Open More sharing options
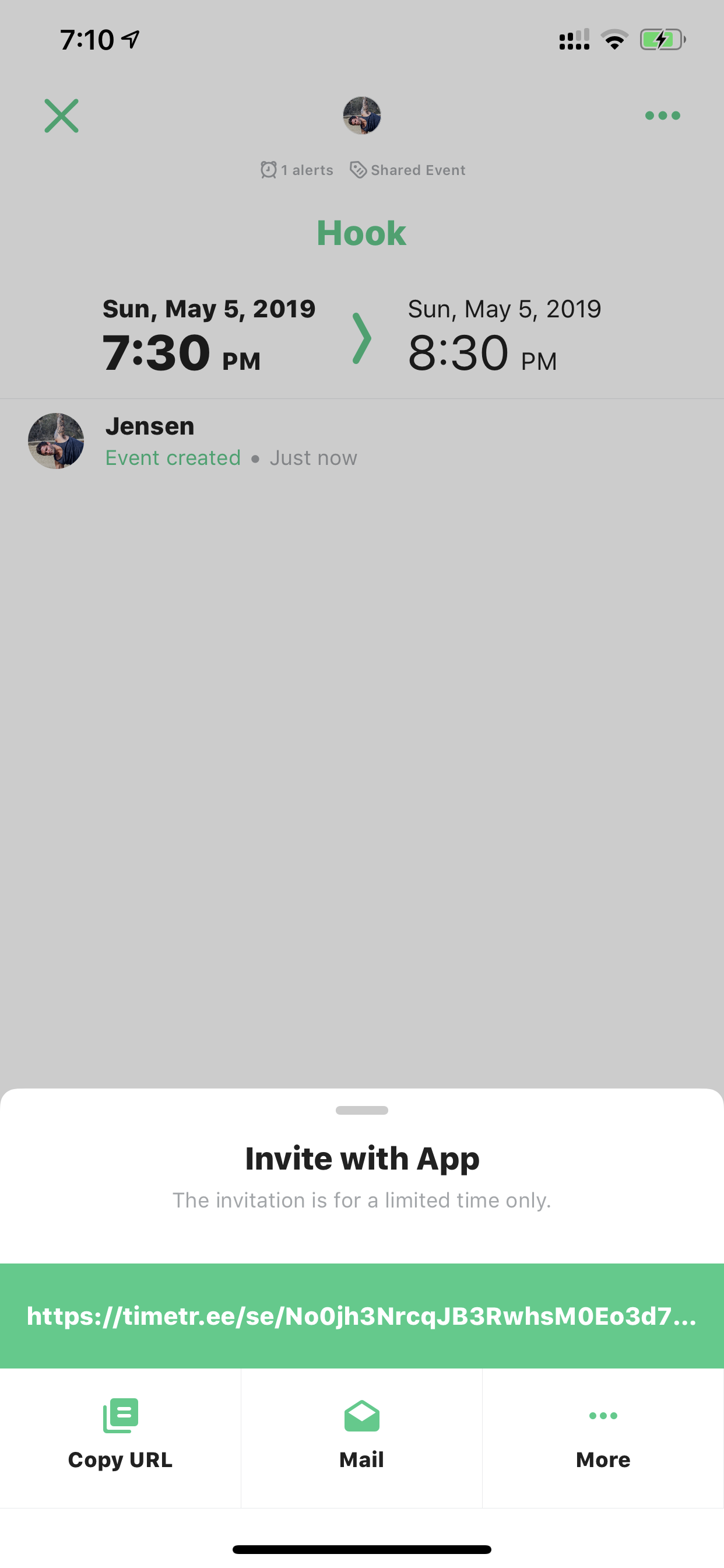The image size is (724, 1568). [x=603, y=1438]
